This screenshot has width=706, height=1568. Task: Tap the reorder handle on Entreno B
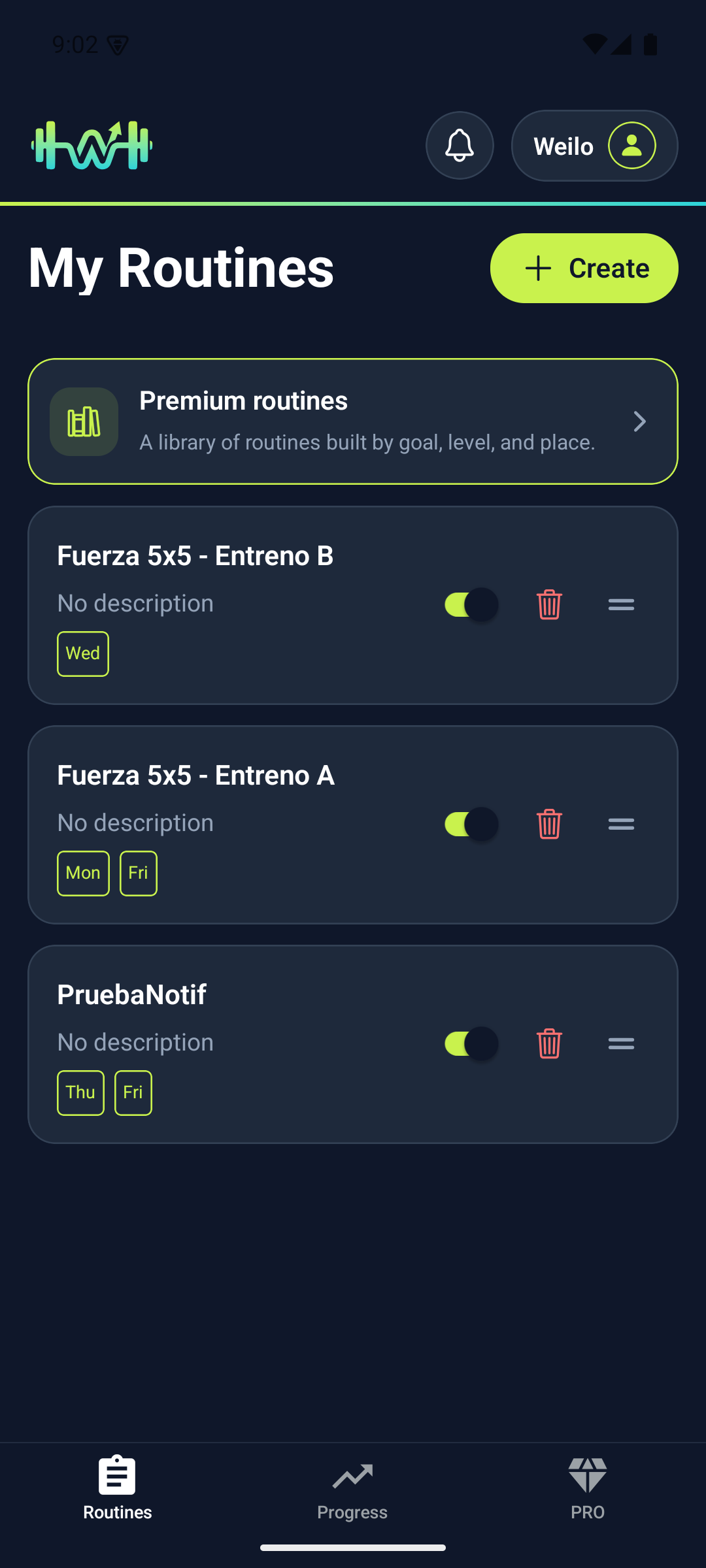pos(621,604)
